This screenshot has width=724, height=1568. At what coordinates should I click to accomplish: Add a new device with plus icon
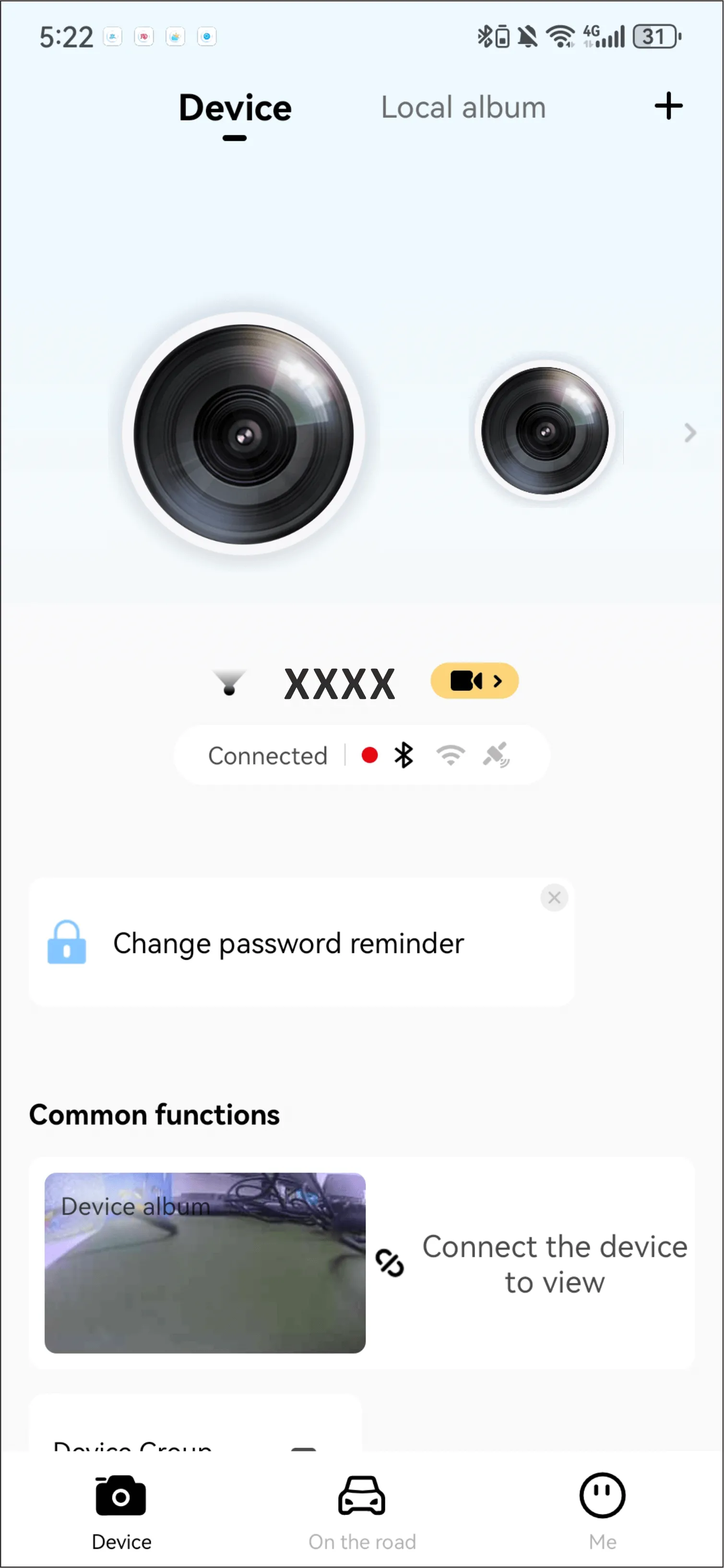[x=668, y=107]
